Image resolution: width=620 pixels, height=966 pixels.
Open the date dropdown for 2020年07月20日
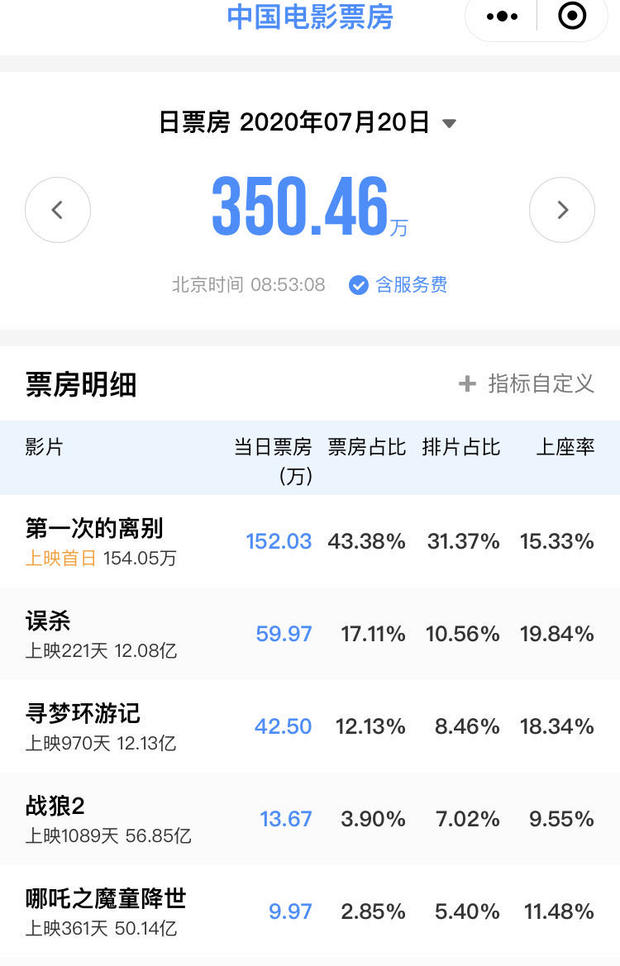pos(449,123)
